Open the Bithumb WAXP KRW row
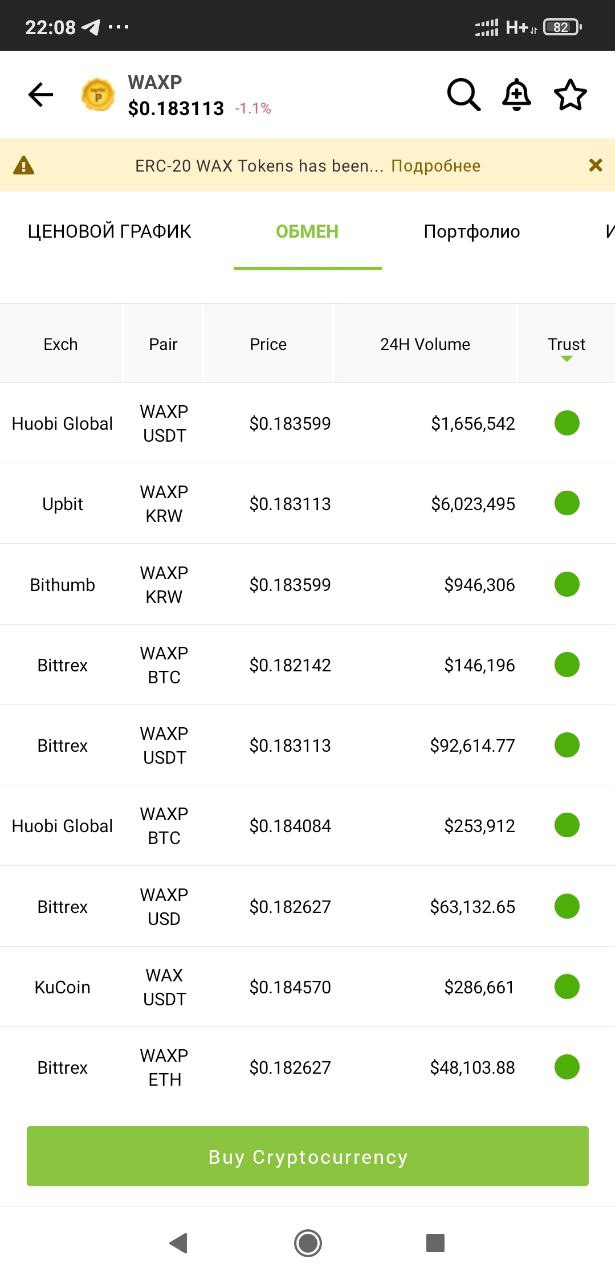This screenshot has height=1280, width=615. 307,585
